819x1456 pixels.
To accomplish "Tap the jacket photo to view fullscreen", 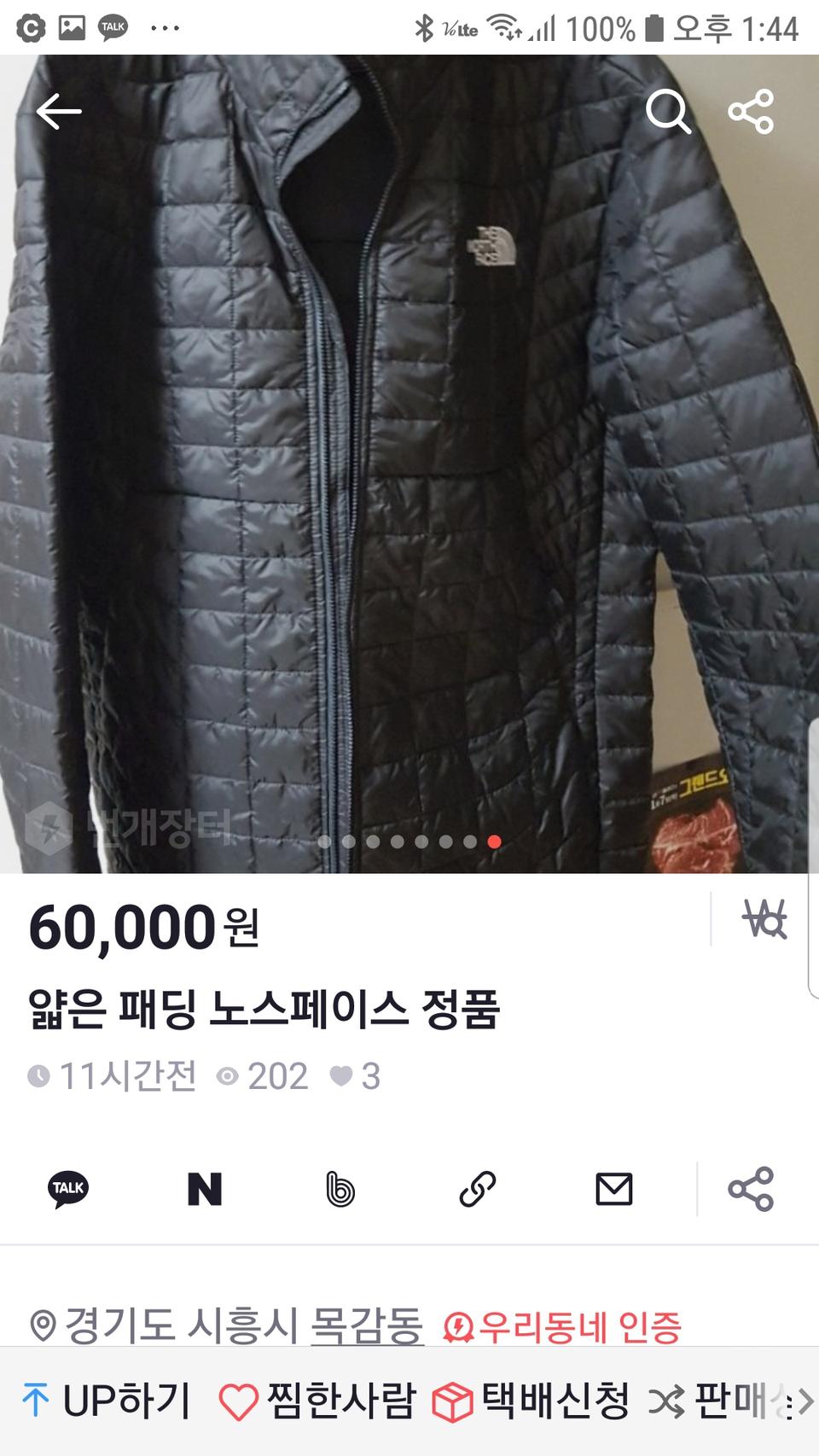I will [409, 444].
